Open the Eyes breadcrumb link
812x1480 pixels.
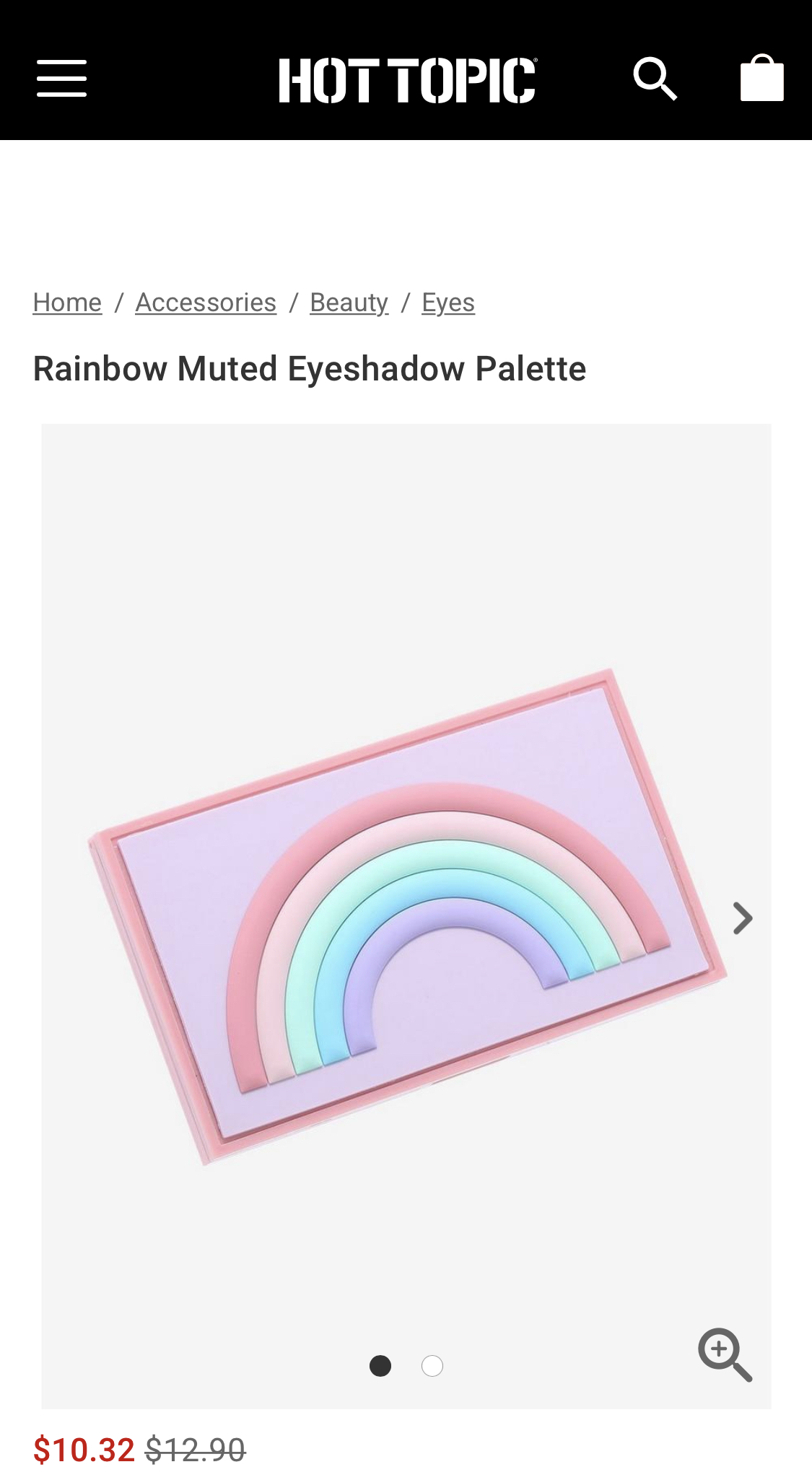[x=448, y=302]
